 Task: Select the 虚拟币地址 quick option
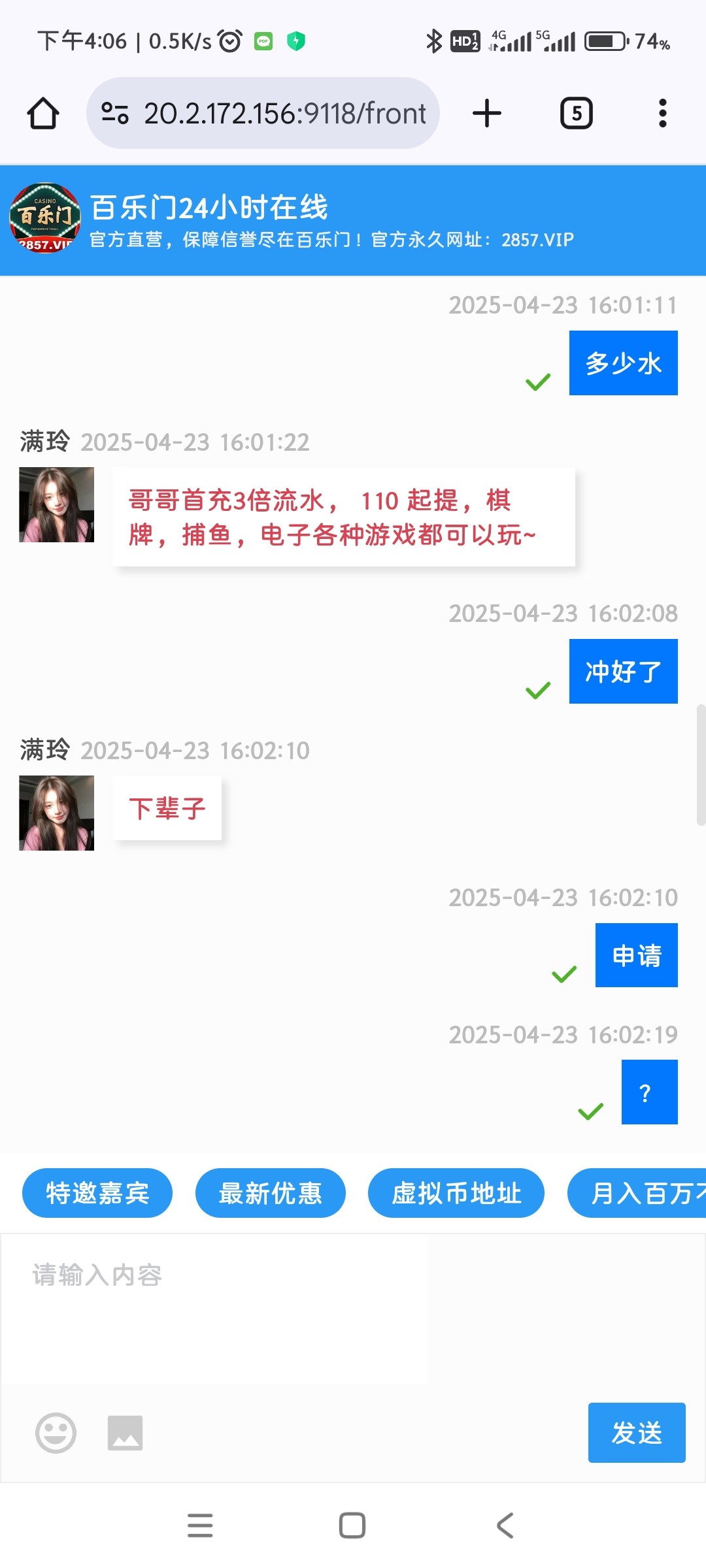[456, 1193]
